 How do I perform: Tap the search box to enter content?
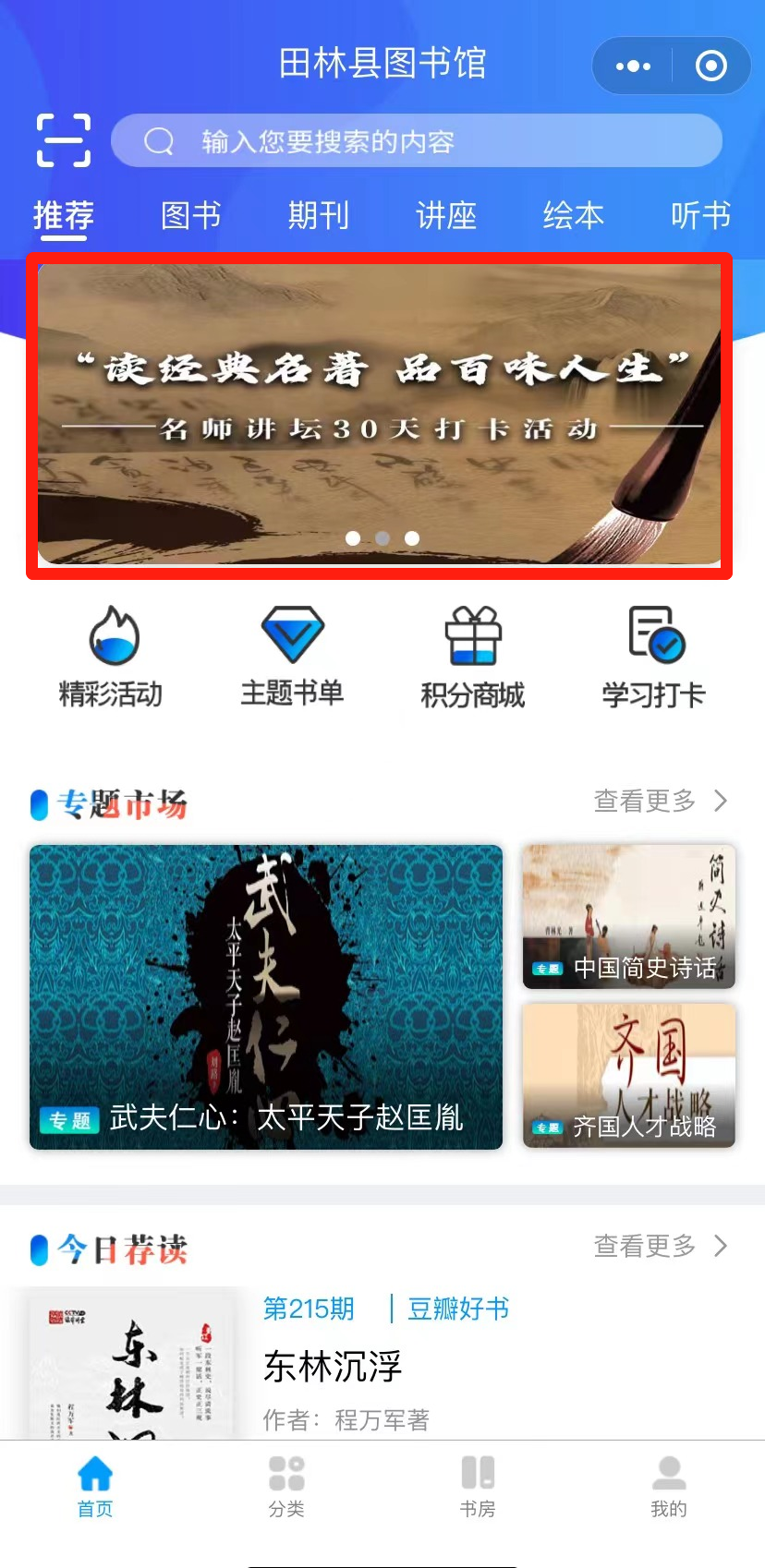tap(416, 140)
